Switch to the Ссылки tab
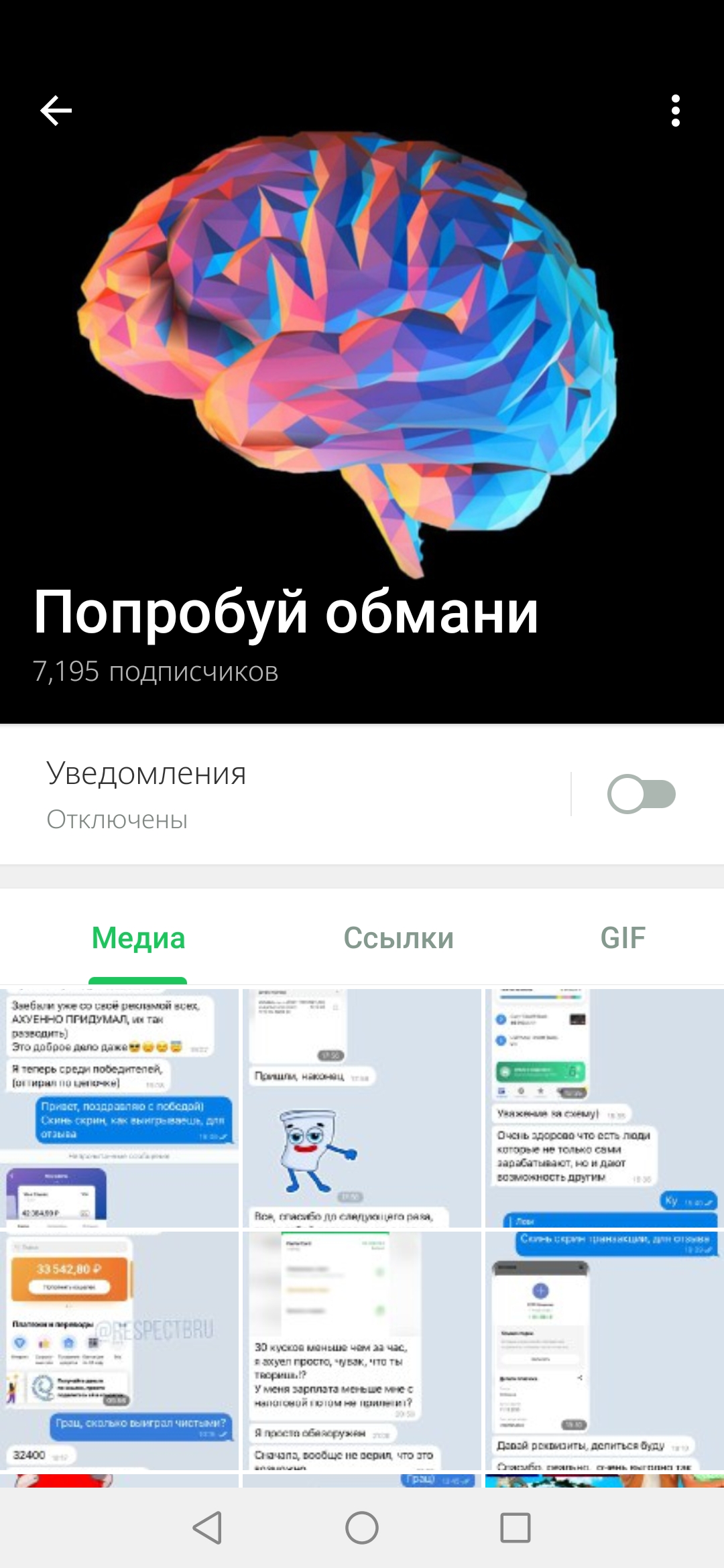The width and height of the screenshot is (724, 1568). point(399,938)
